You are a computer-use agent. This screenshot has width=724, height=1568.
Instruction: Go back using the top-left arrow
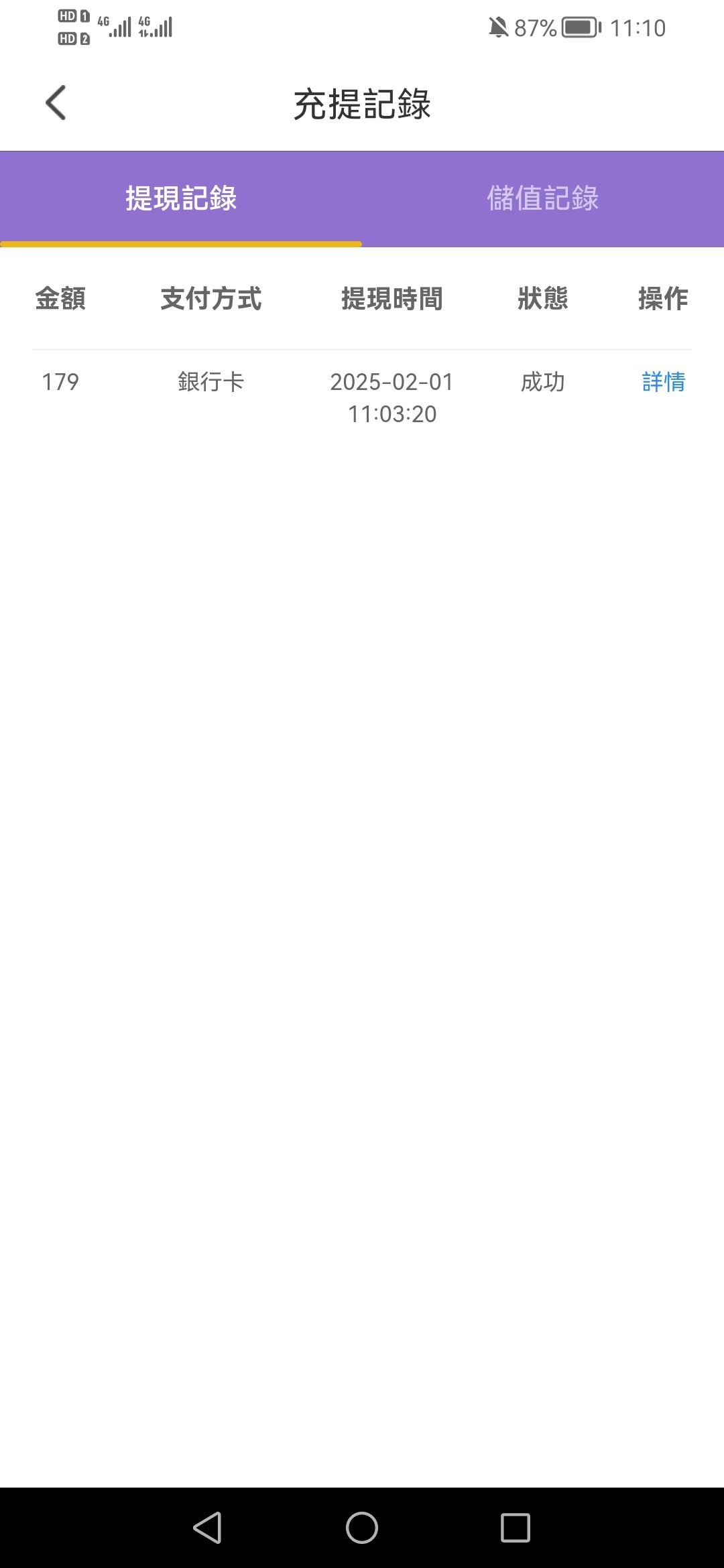click(x=56, y=103)
